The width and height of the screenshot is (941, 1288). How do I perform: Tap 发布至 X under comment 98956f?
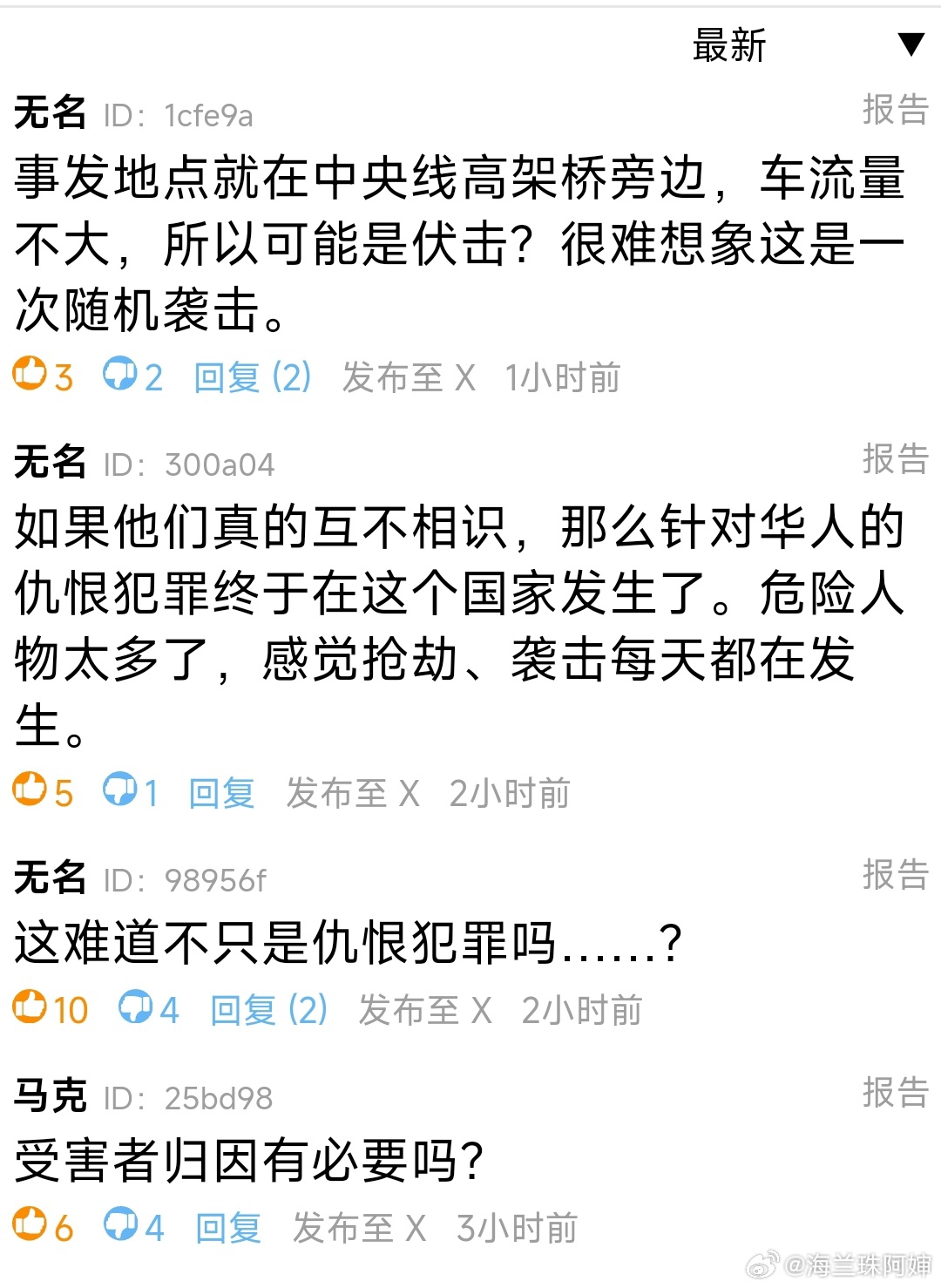tap(425, 1010)
